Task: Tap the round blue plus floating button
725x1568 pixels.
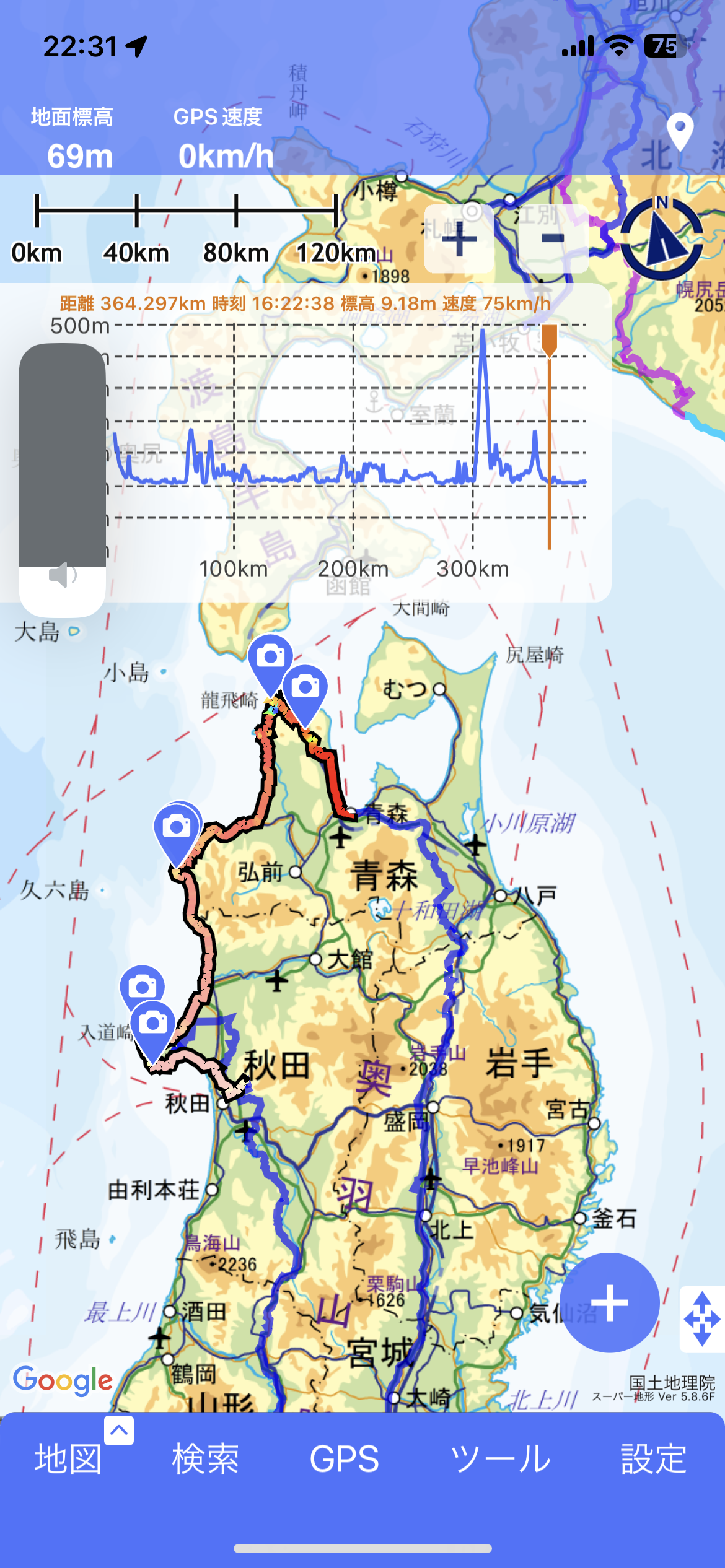Action: point(609,1302)
